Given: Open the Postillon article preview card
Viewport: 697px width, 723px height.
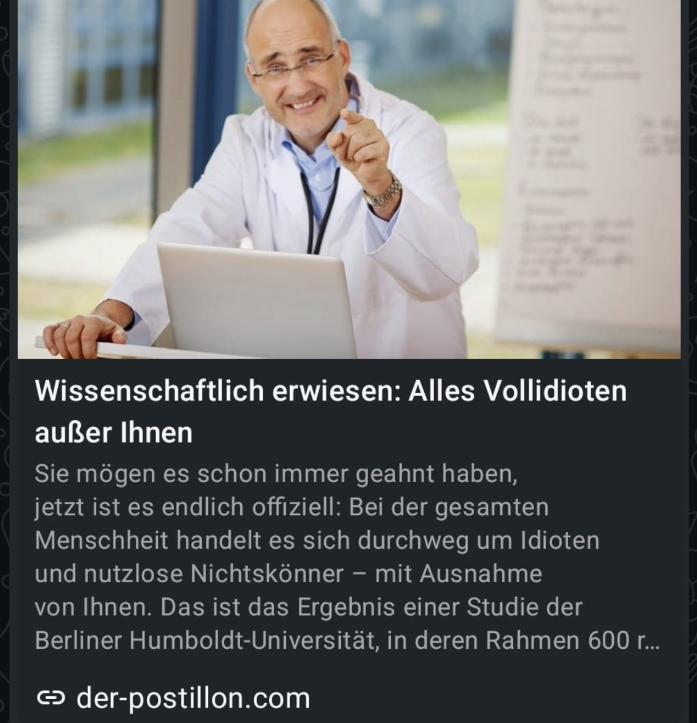Looking at the screenshot, I should coord(330,410).
